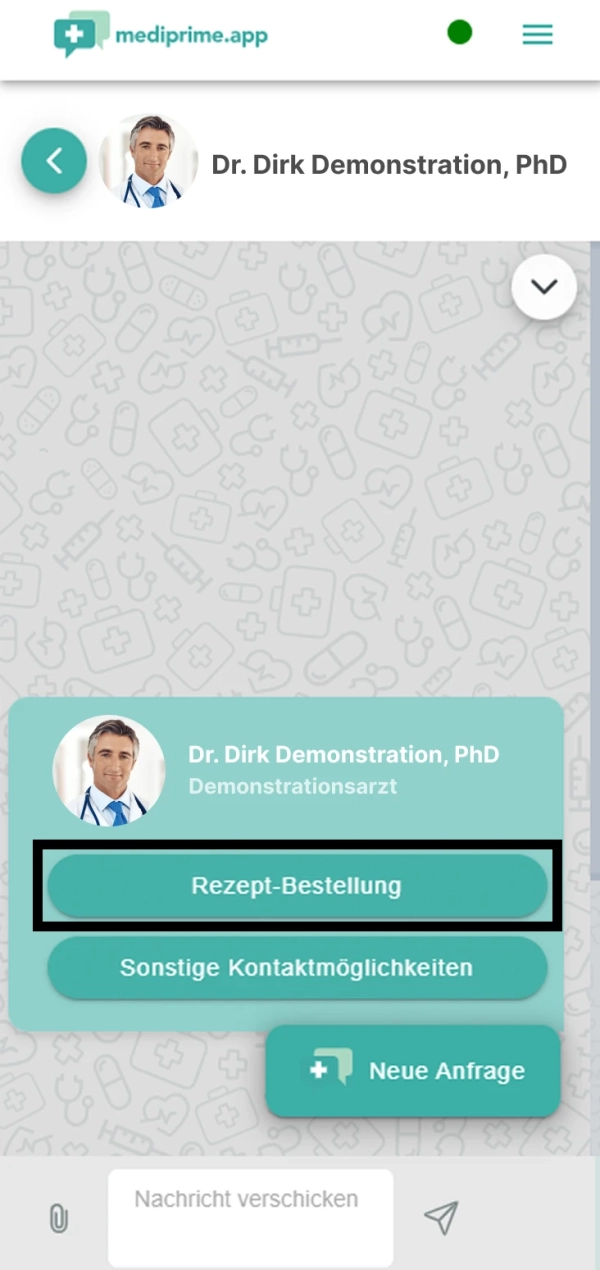The width and height of the screenshot is (600, 1270).
Task: Start a Neue Anfrage
Action: point(413,1070)
